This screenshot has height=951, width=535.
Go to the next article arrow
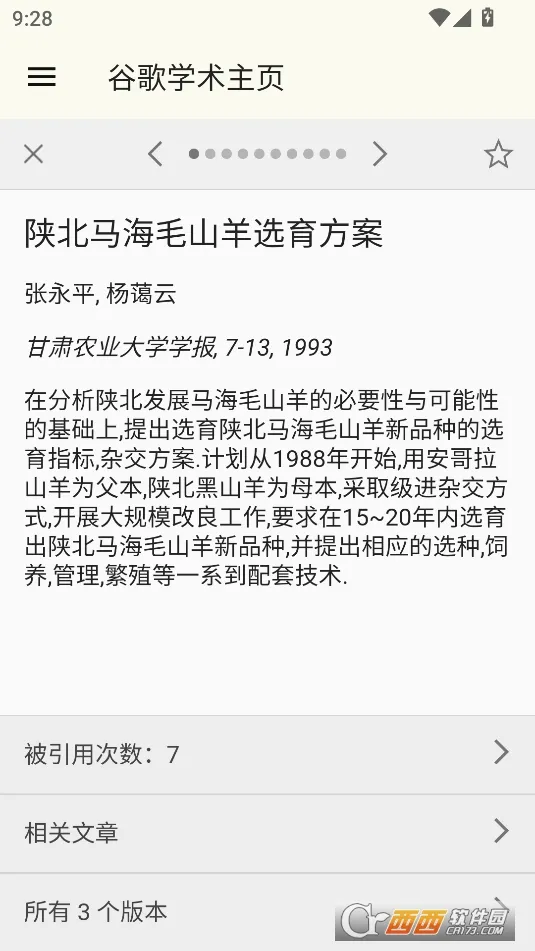click(380, 154)
